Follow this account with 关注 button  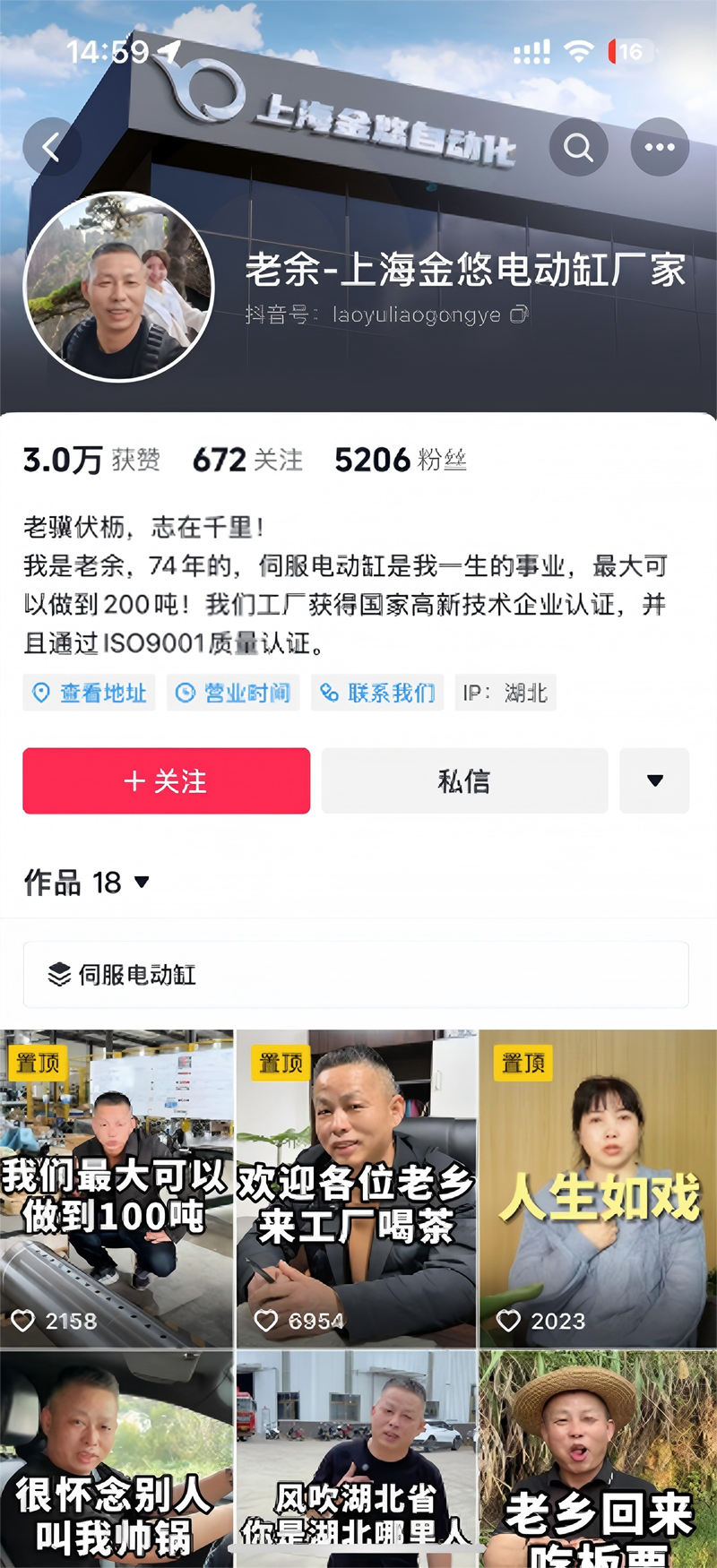click(x=166, y=781)
